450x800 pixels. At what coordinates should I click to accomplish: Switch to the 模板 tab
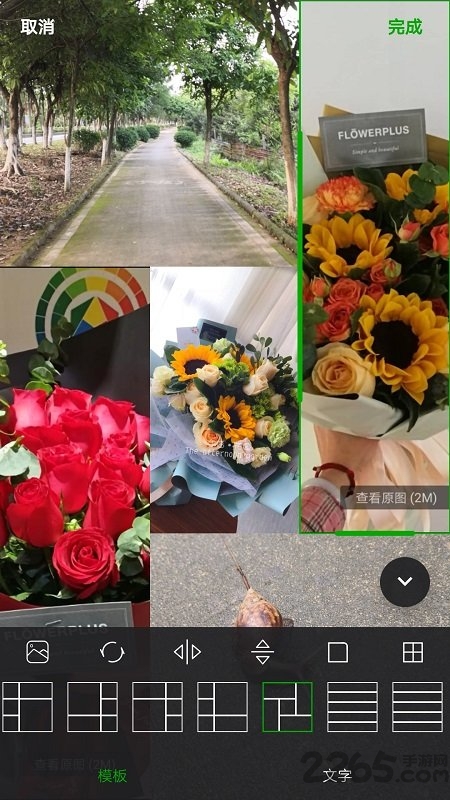click(112, 776)
